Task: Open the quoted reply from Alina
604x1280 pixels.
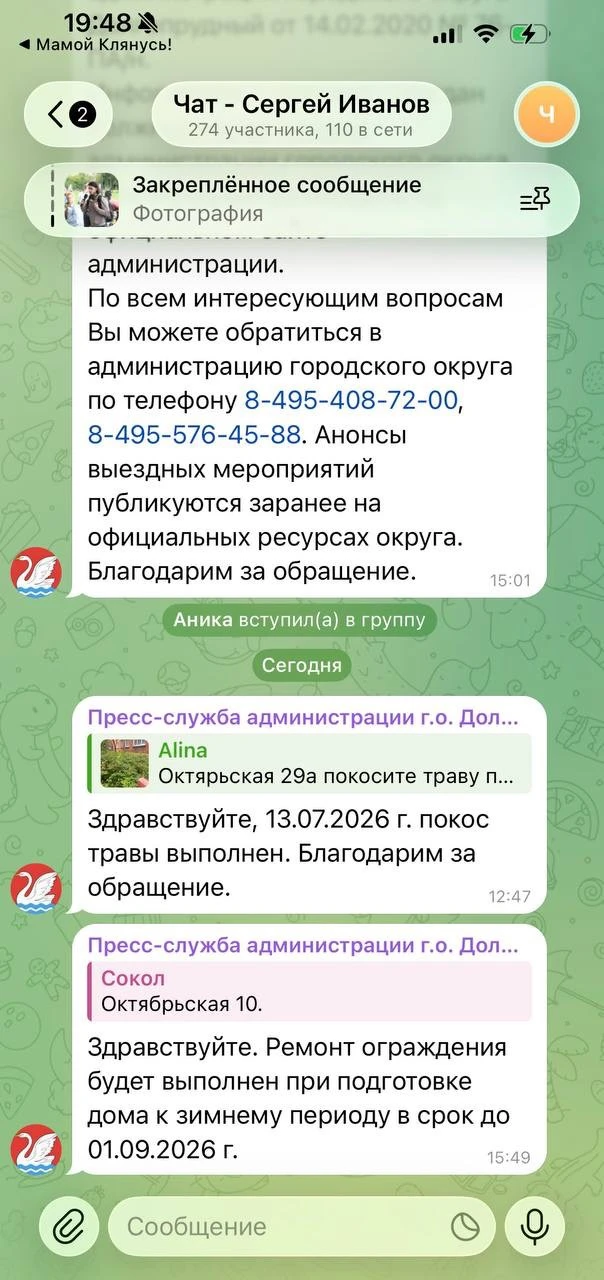Action: [x=309, y=763]
